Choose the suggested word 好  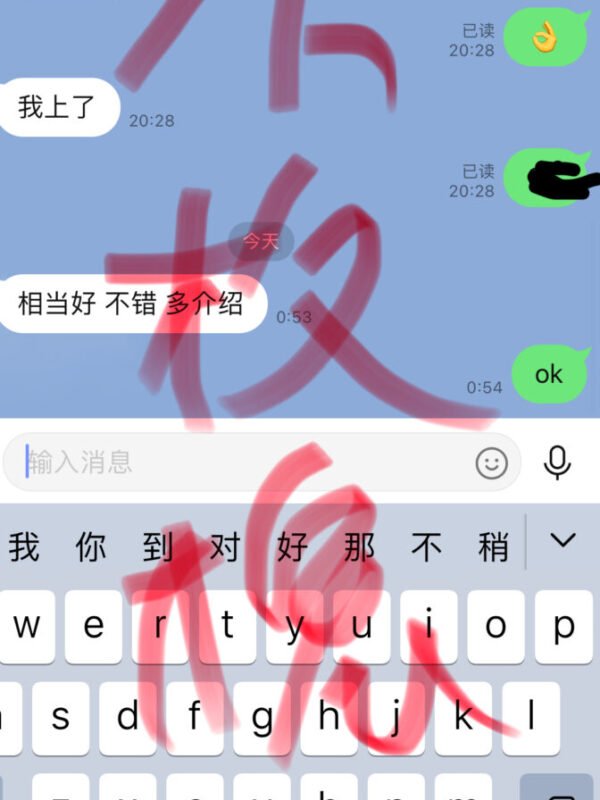click(292, 547)
